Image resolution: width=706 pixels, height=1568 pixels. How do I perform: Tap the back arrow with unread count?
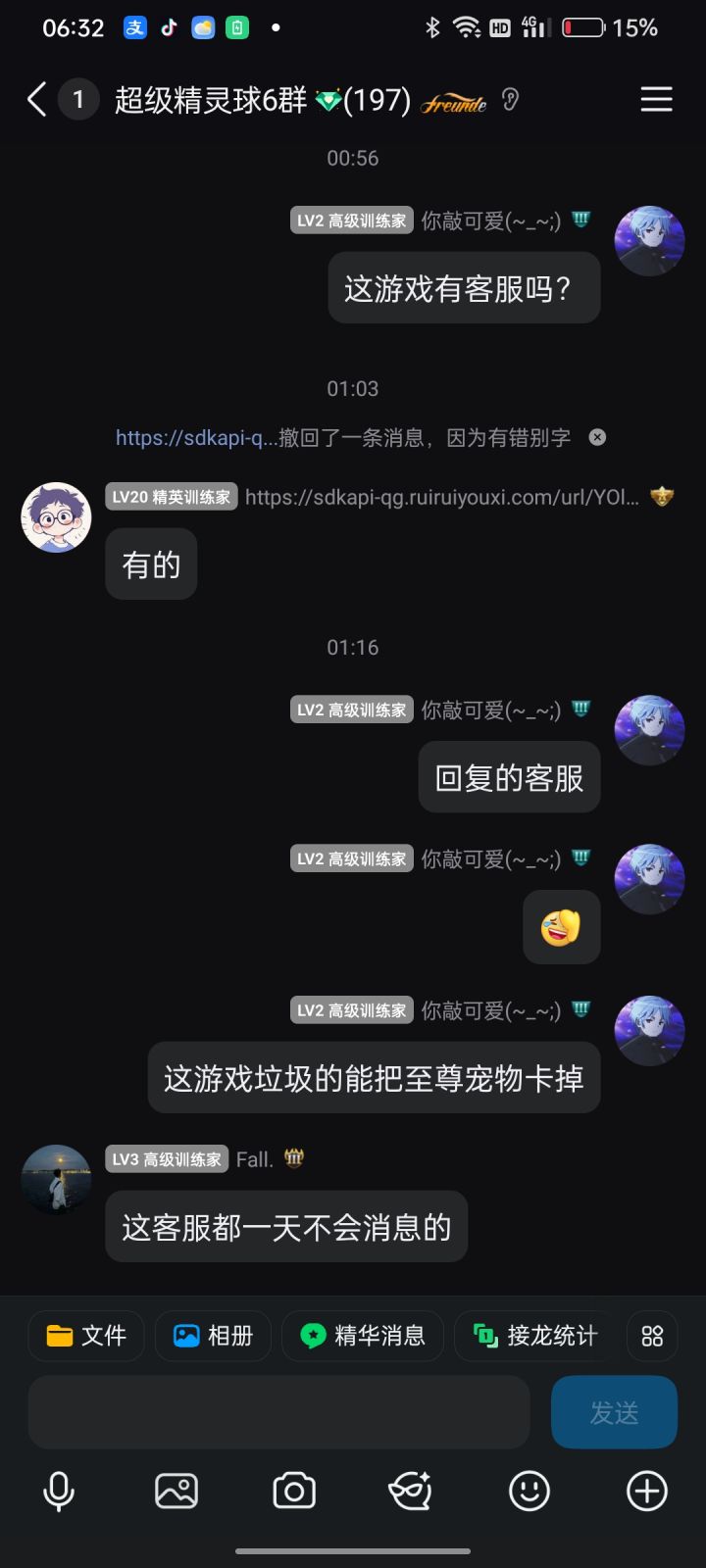point(37,99)
